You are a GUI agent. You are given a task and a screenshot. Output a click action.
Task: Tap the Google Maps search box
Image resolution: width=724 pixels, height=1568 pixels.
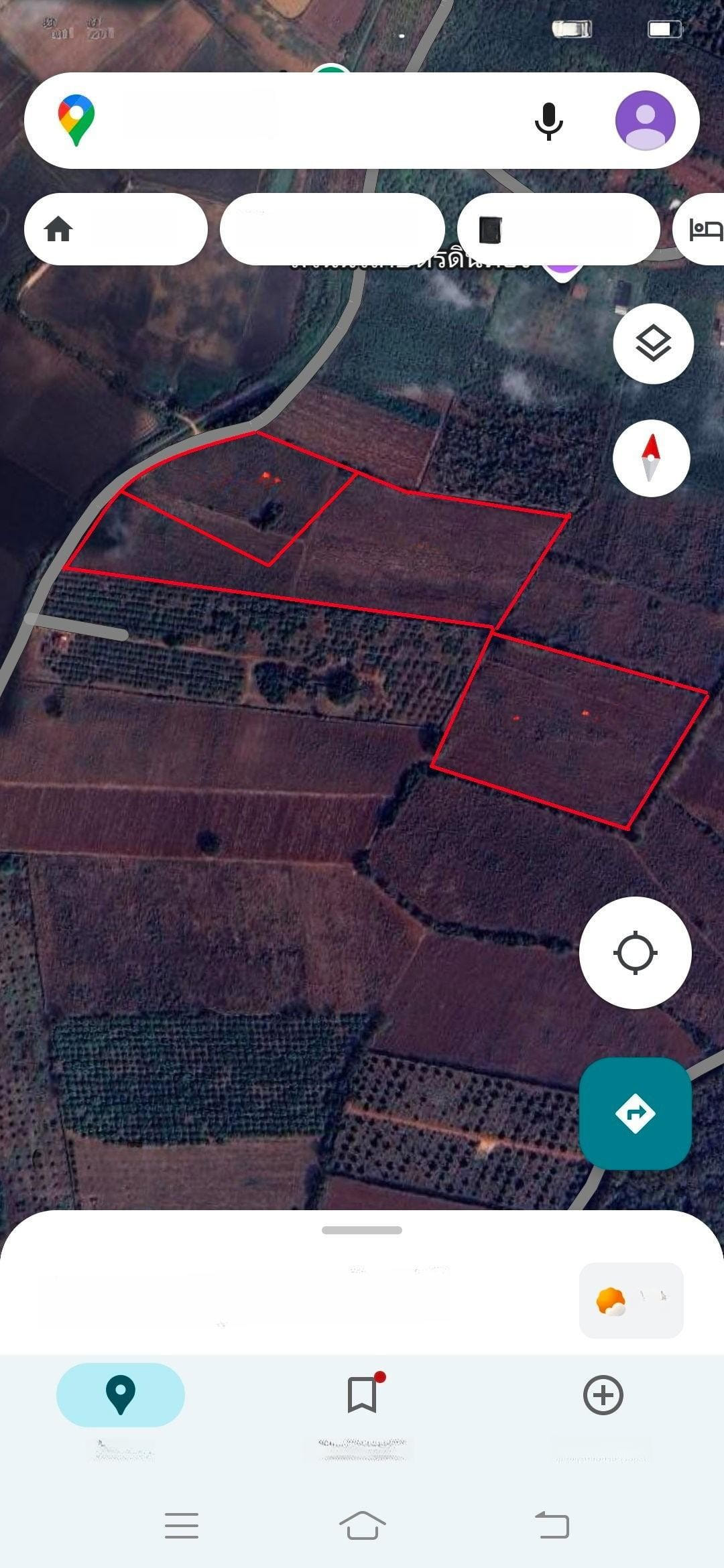click(302, 121)
